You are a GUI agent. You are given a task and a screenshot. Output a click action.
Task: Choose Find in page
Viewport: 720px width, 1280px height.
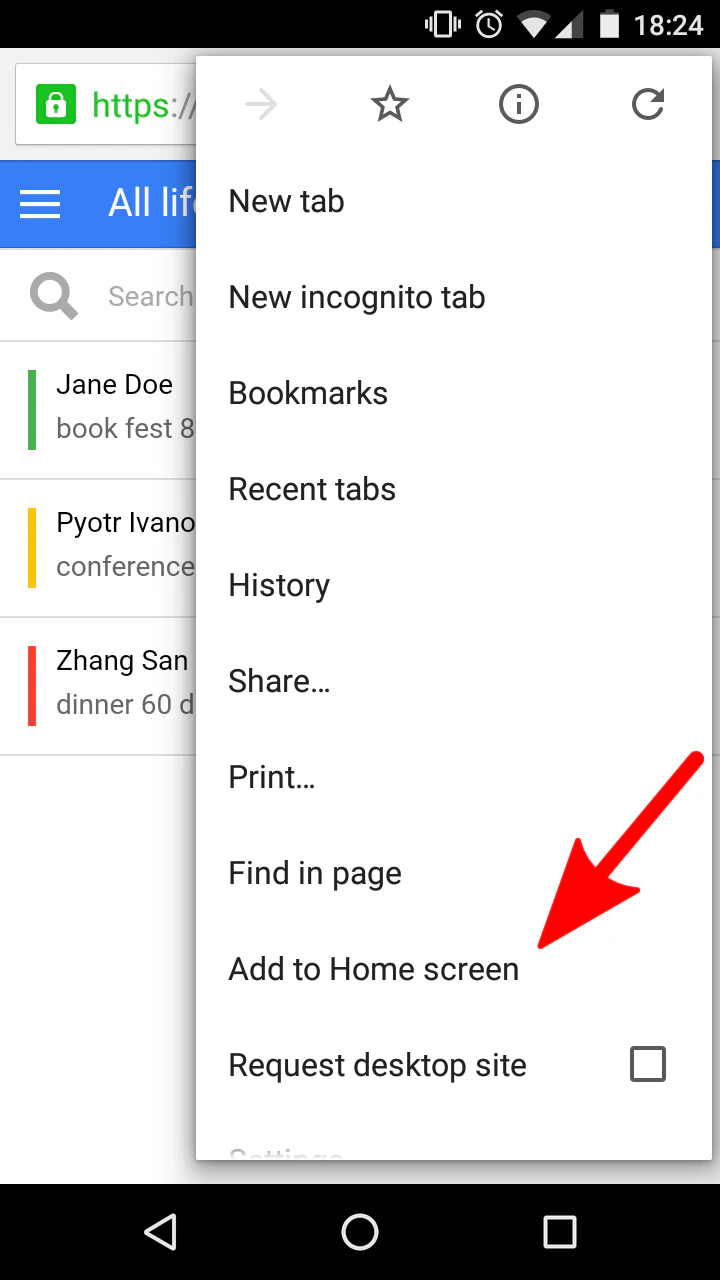(315, 873)
